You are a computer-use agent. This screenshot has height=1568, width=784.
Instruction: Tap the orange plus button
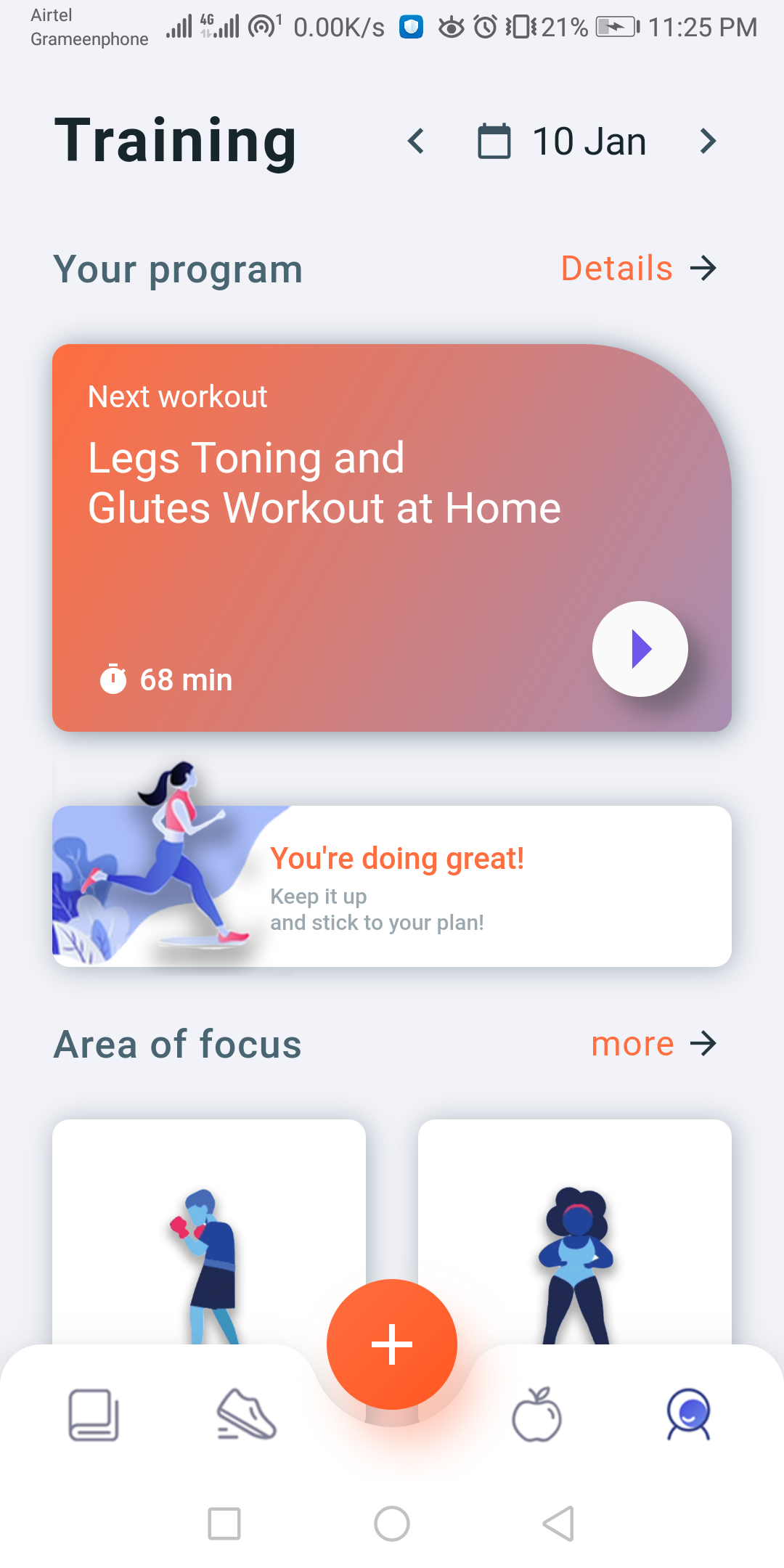(392, 1344)
